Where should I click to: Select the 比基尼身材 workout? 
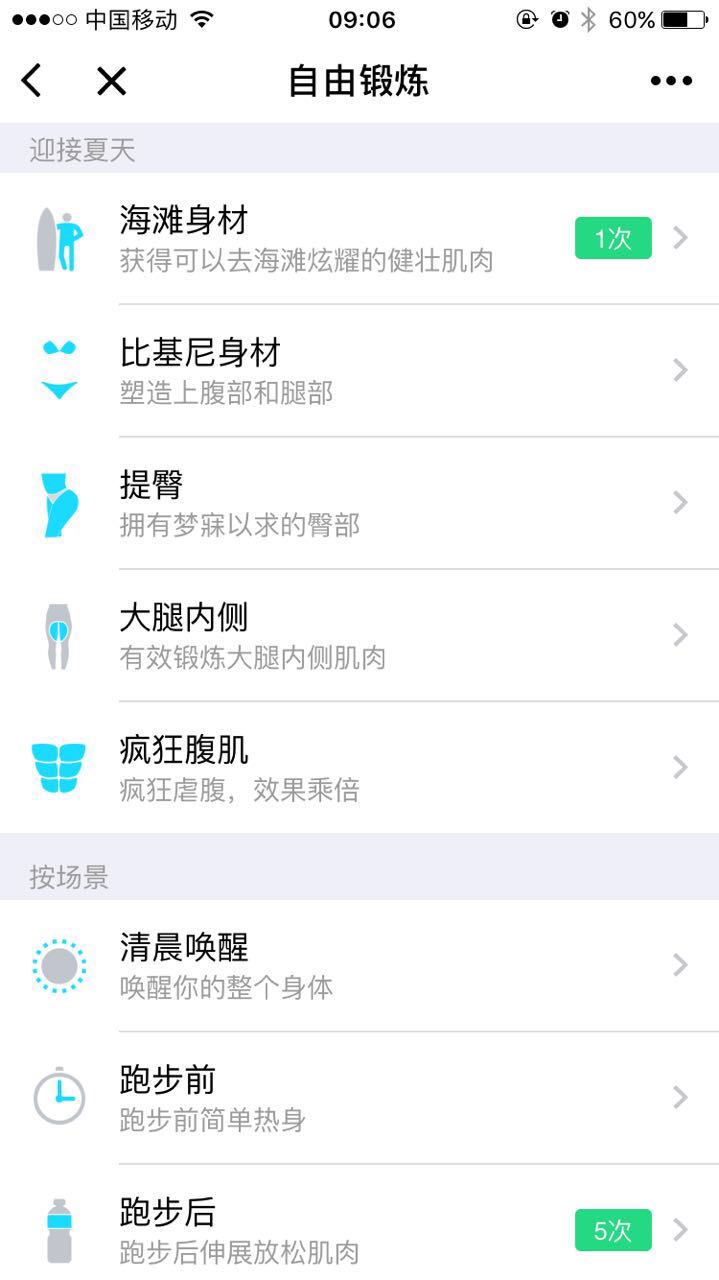pyautogui.click(x=359, y=370)
